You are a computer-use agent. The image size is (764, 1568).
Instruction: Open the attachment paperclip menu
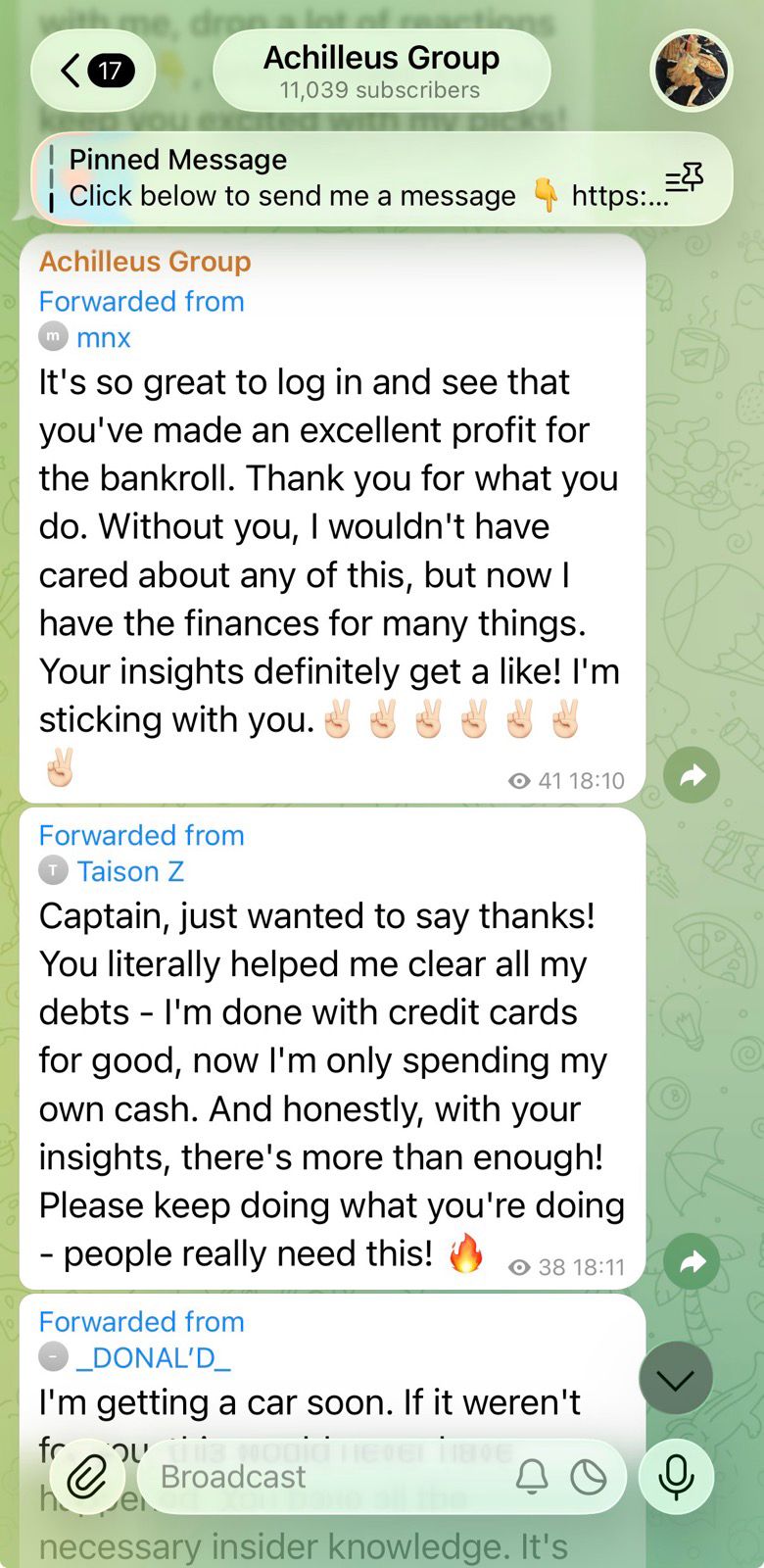pyautogui.click(x=88, y=1477)
